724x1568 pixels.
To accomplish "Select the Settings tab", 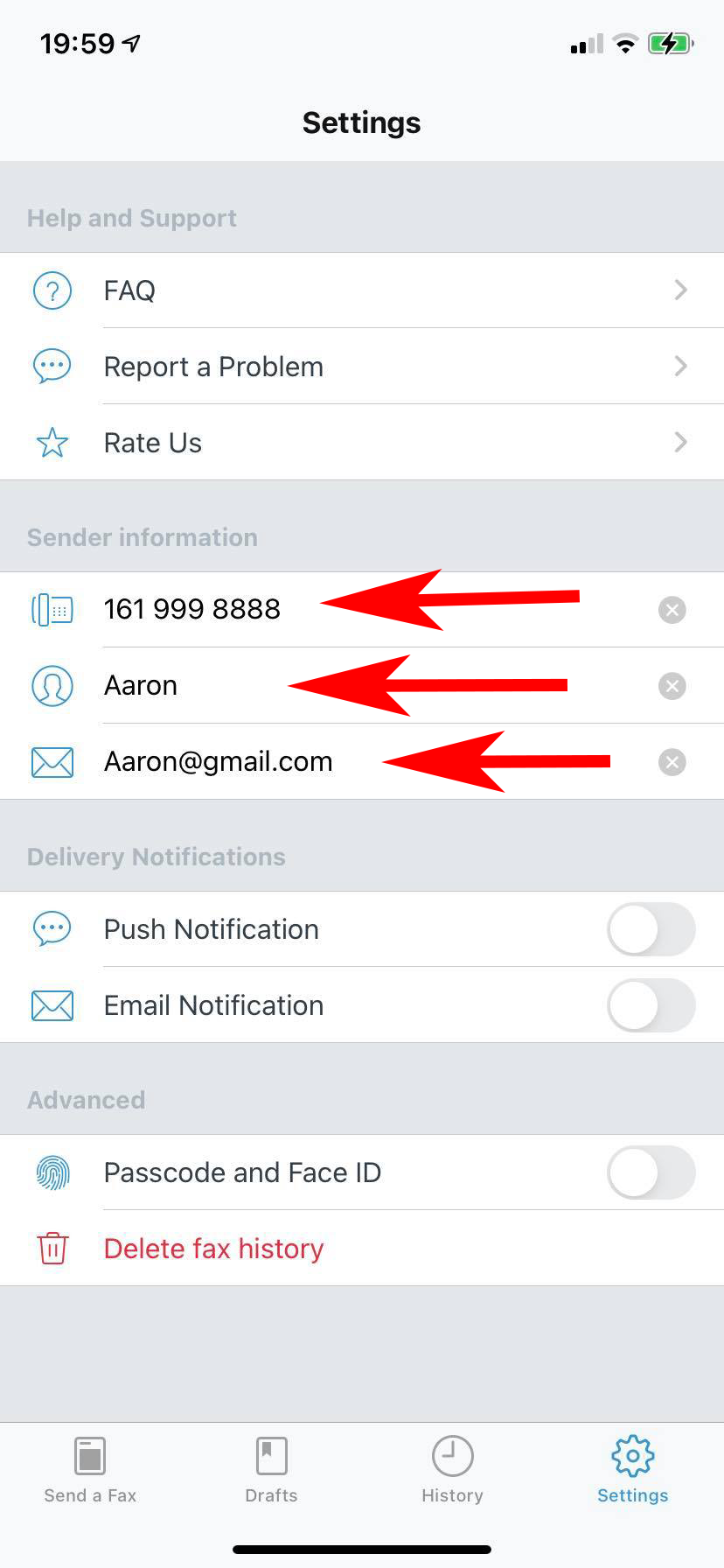I will click(632, 1470).
